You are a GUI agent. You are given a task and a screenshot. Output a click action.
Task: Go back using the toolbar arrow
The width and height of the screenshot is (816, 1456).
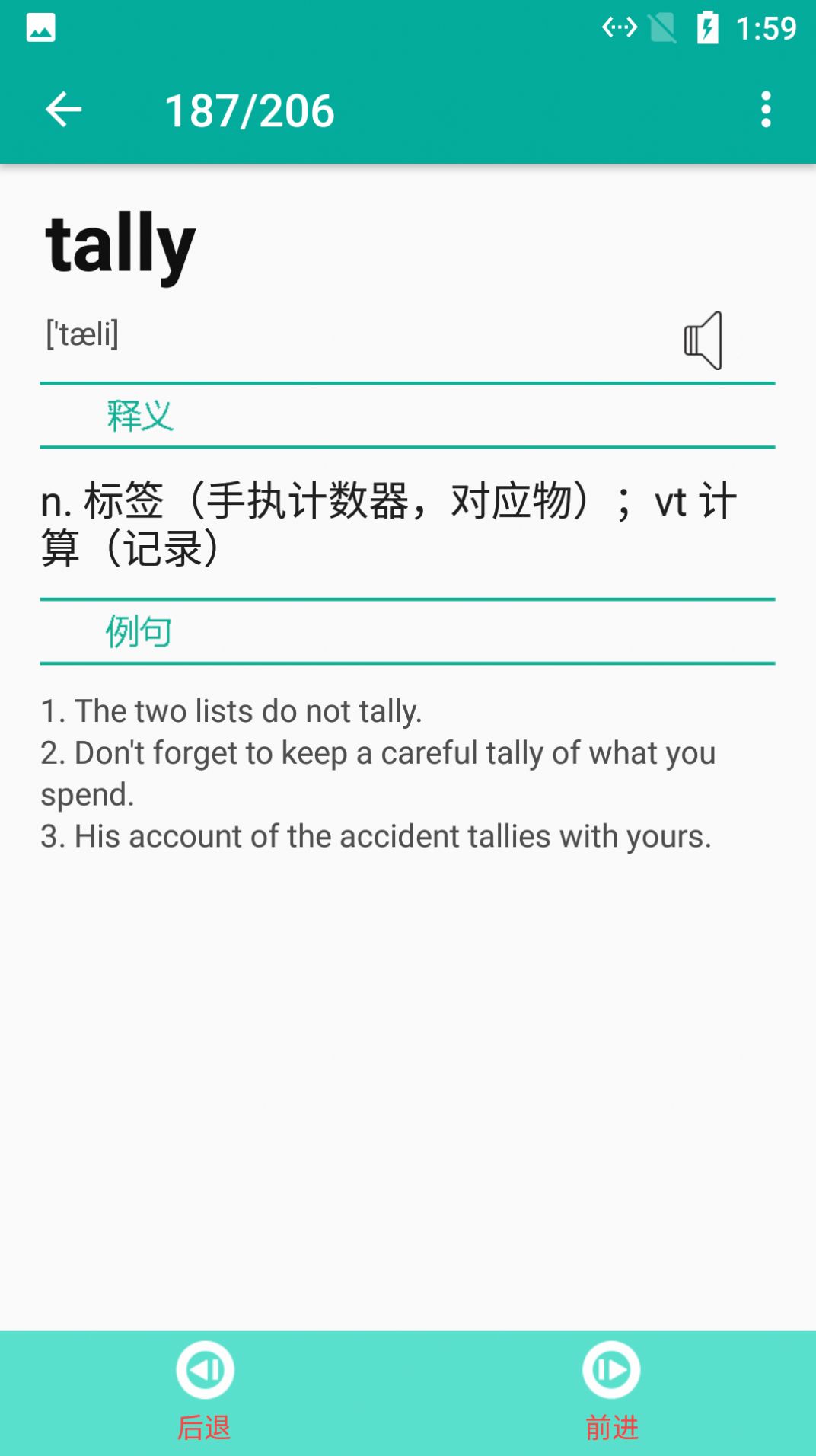tap(63, 110)
